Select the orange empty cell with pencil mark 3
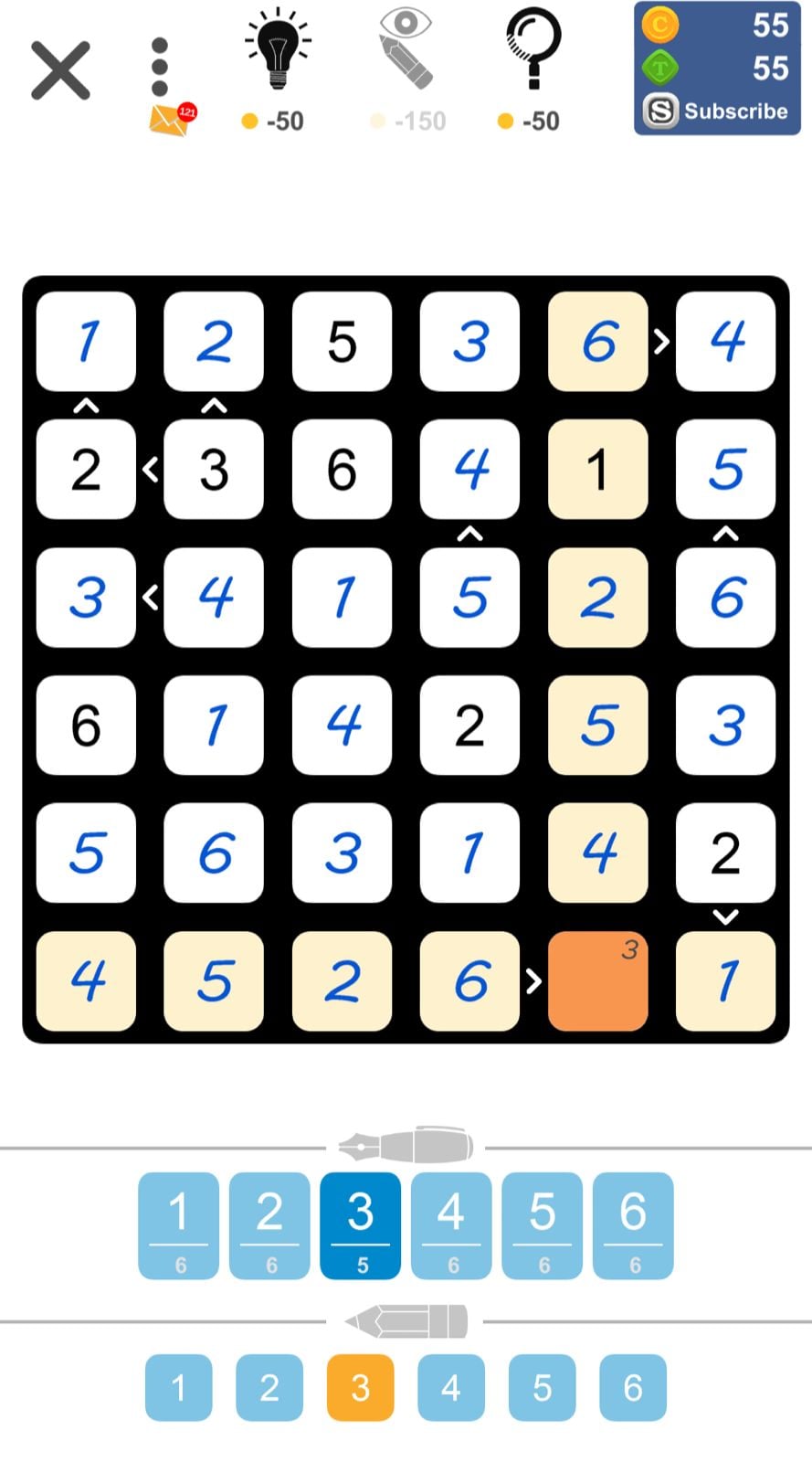The width and height of the screenshot is (812, 1462). coord(597,981)
